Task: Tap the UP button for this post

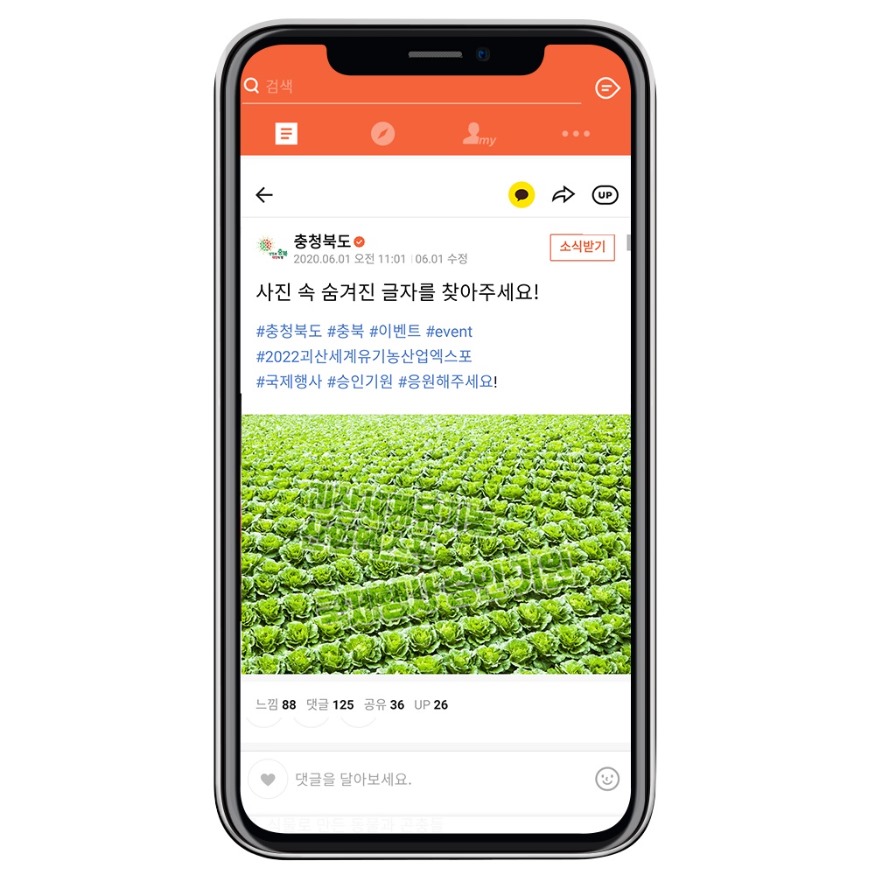Action: pyautogui.click(x=605, y=195)
